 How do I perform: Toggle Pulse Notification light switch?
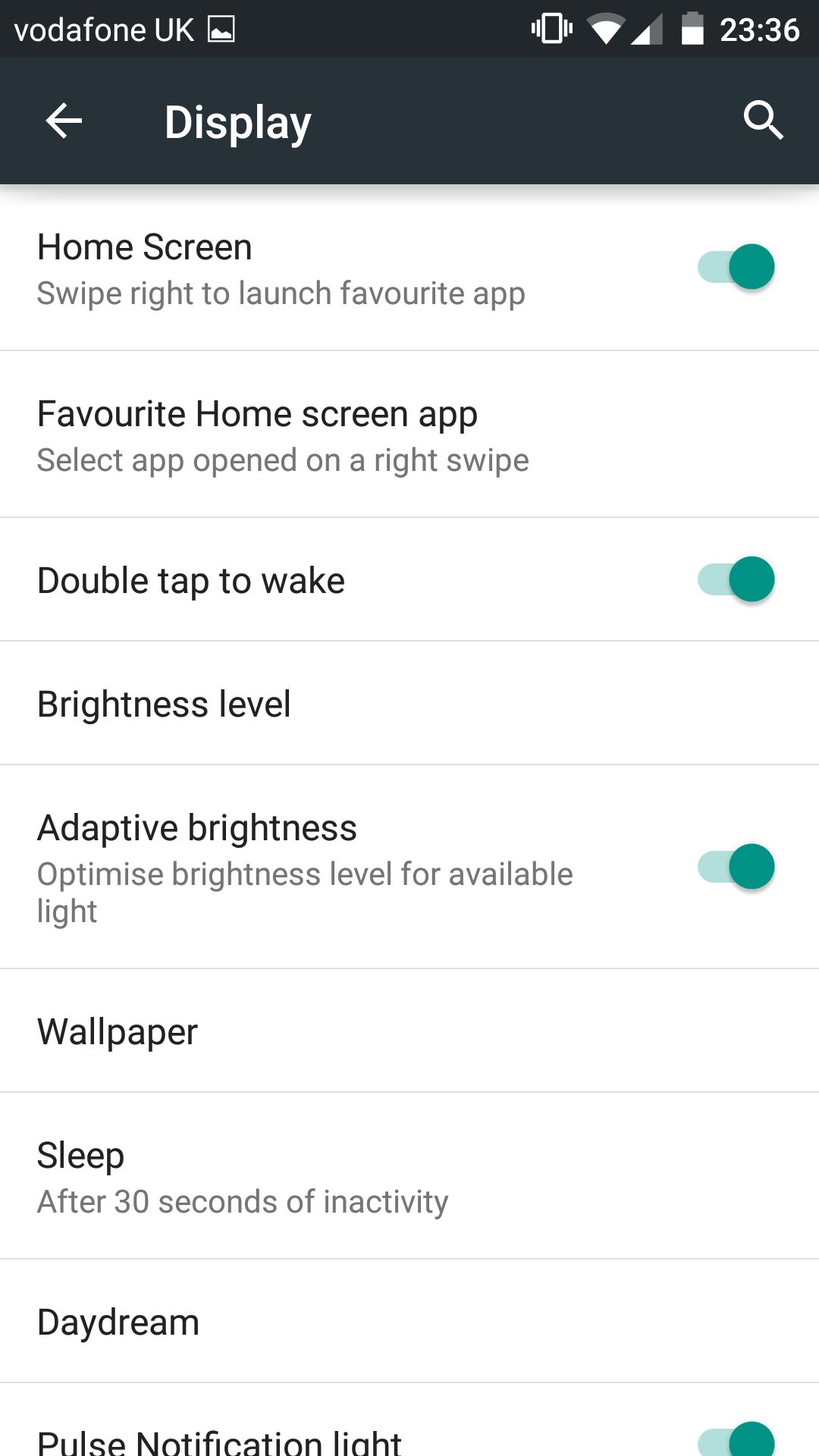(736, 1439)
